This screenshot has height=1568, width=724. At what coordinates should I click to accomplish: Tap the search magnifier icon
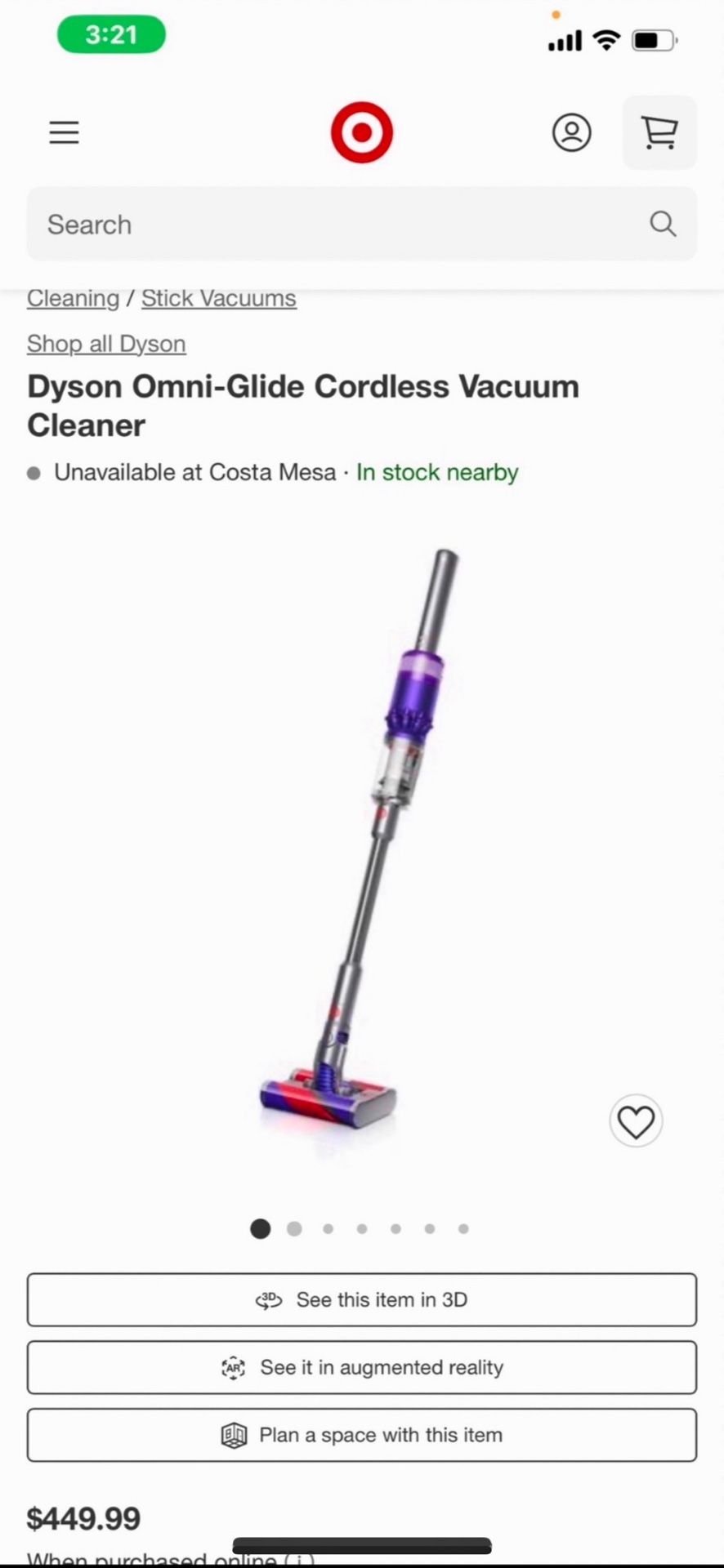coord(662,224)
